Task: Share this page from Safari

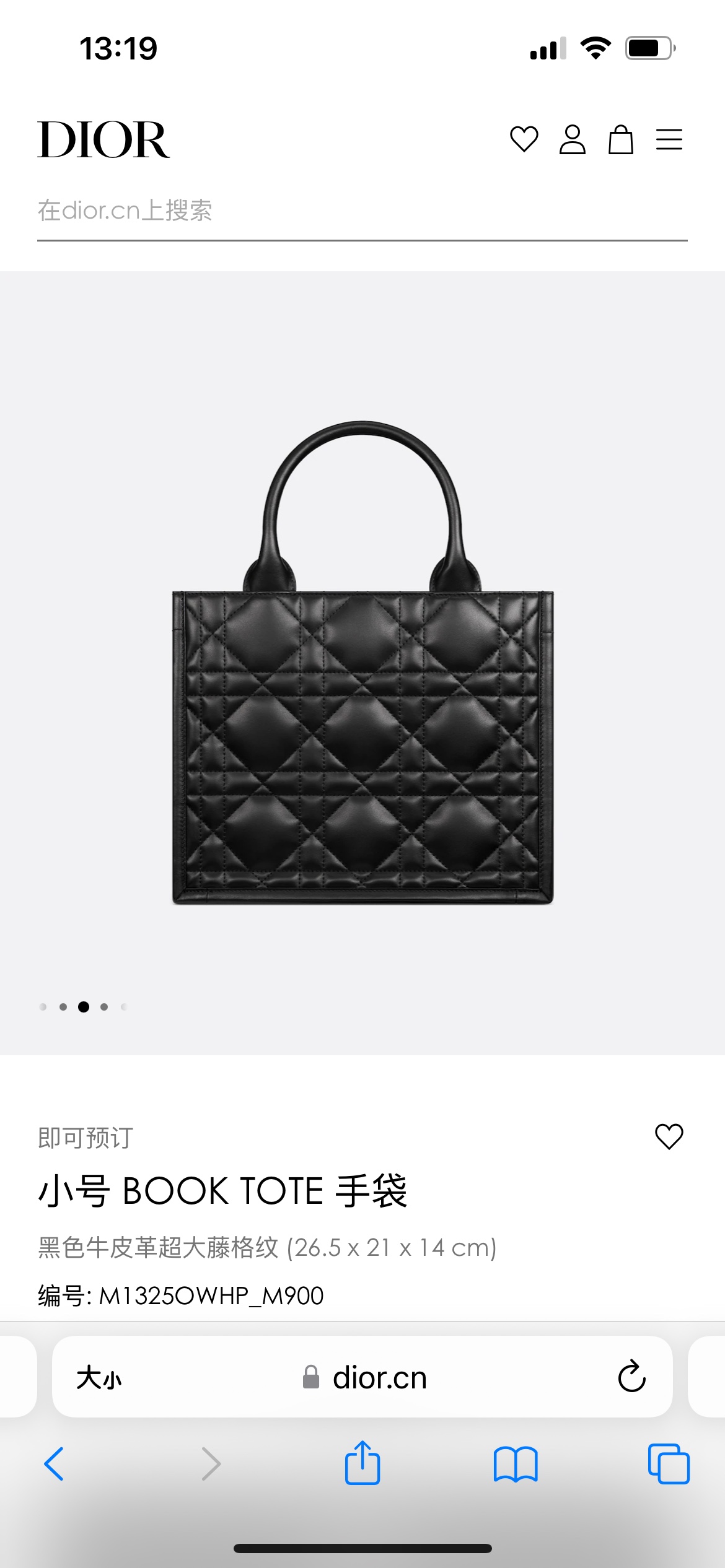Action: click(362, 1463)
